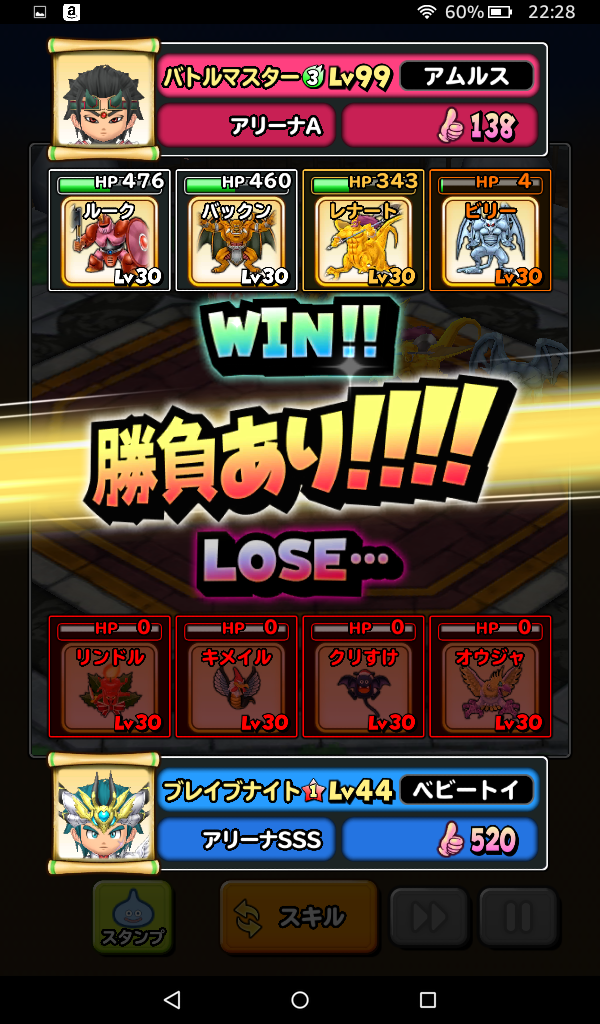Select monster card レナート
The width and height of the screenshot is (600, 1024).
(363, 231)
